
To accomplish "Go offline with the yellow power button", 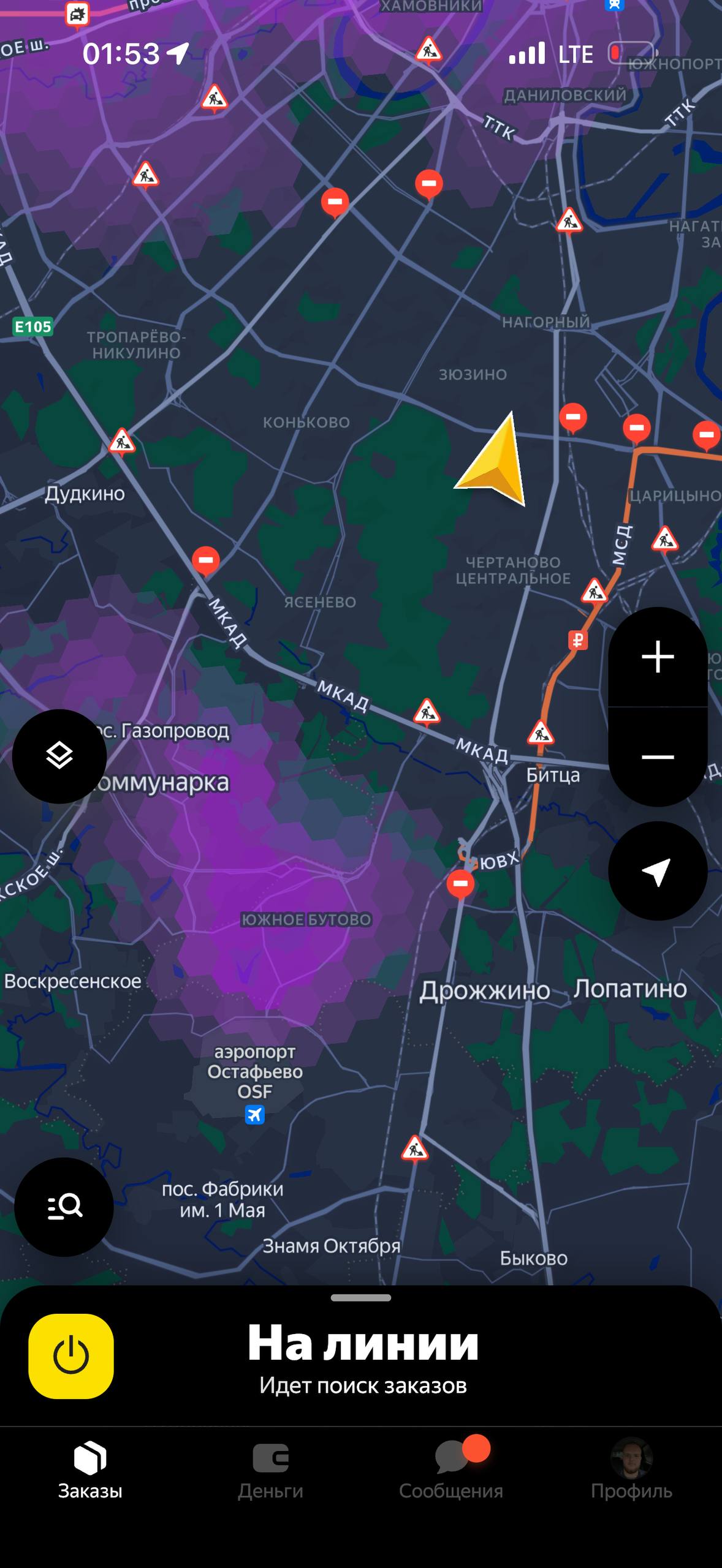I will coord(71,1356).
